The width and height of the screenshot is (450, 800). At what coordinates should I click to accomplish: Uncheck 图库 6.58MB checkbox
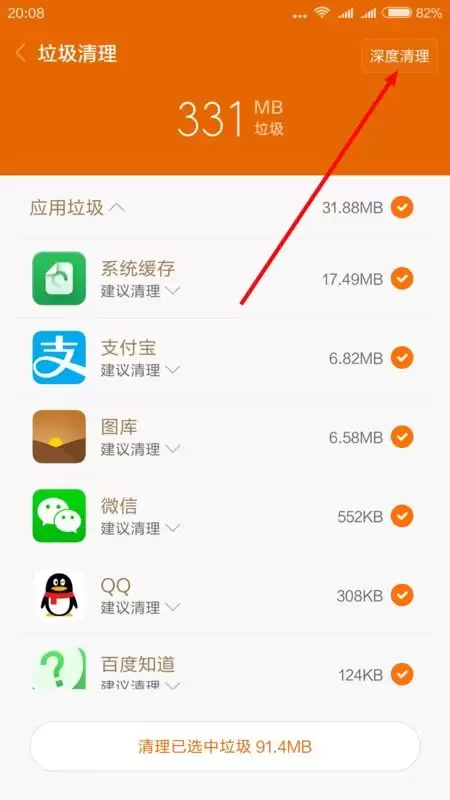coord(402,437)
